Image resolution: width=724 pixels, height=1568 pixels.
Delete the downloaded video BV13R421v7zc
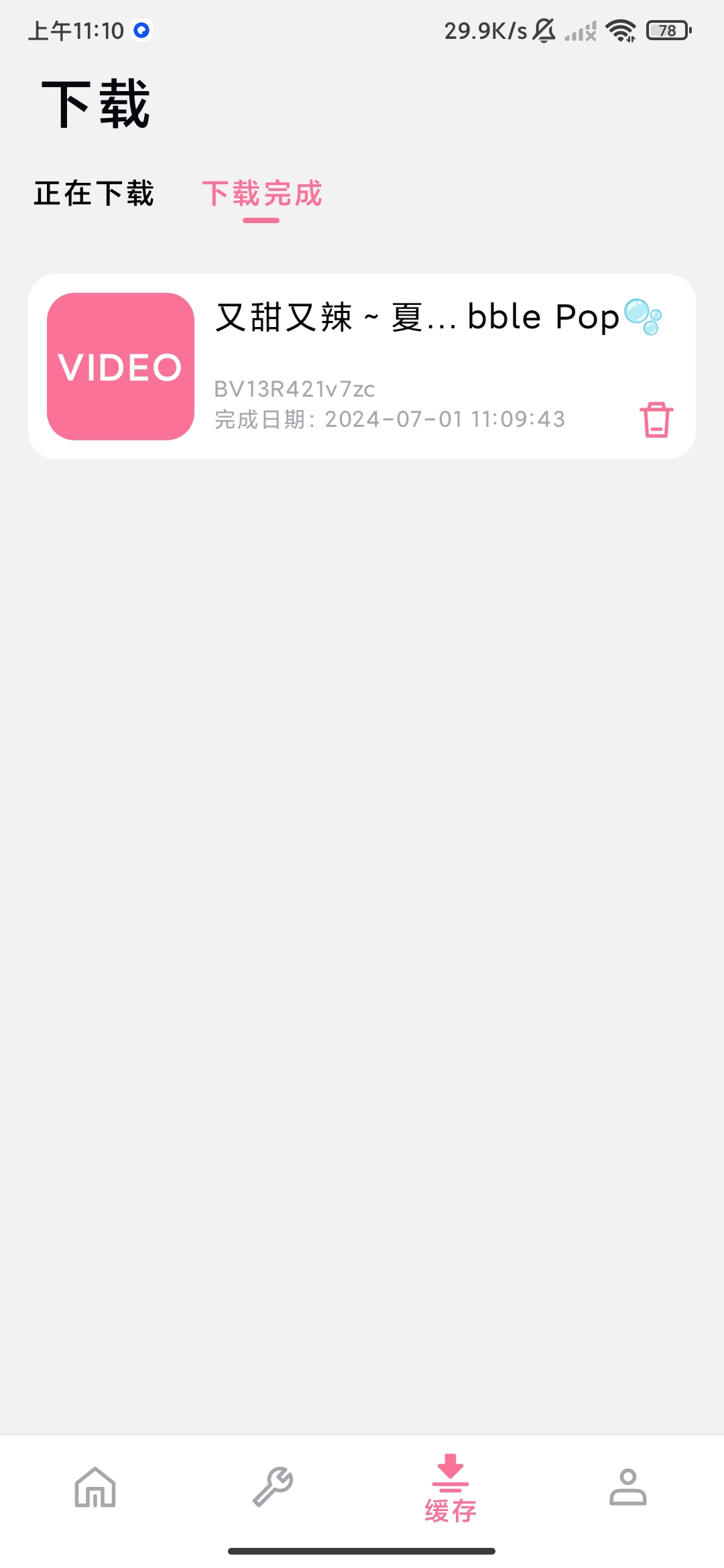click(656, 419)
